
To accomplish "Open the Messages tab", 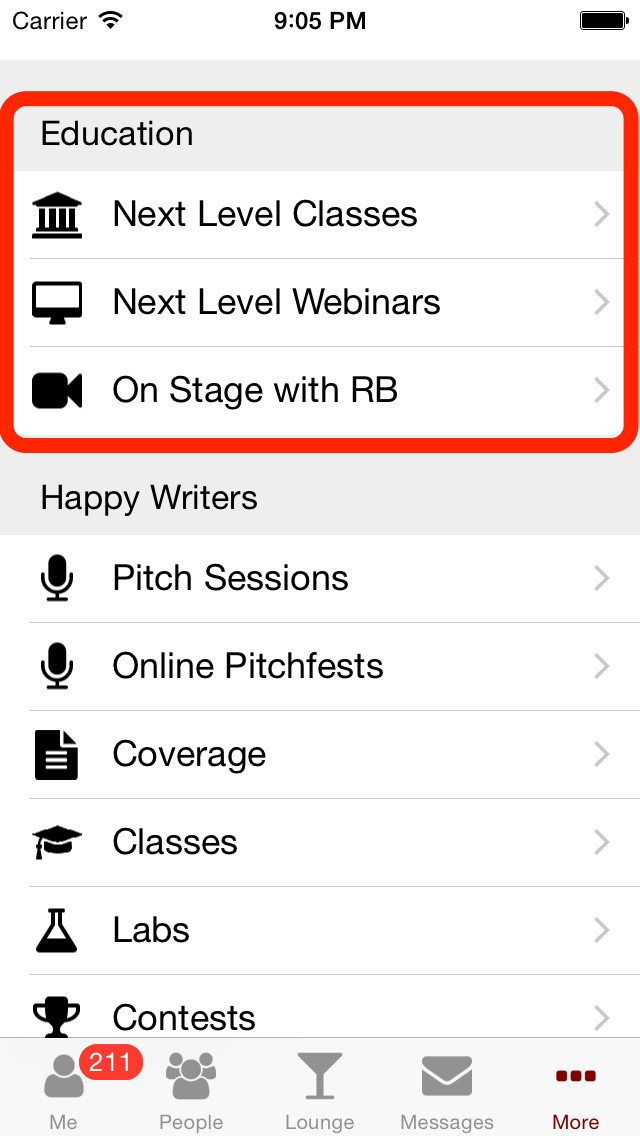I will [447, 1088].
